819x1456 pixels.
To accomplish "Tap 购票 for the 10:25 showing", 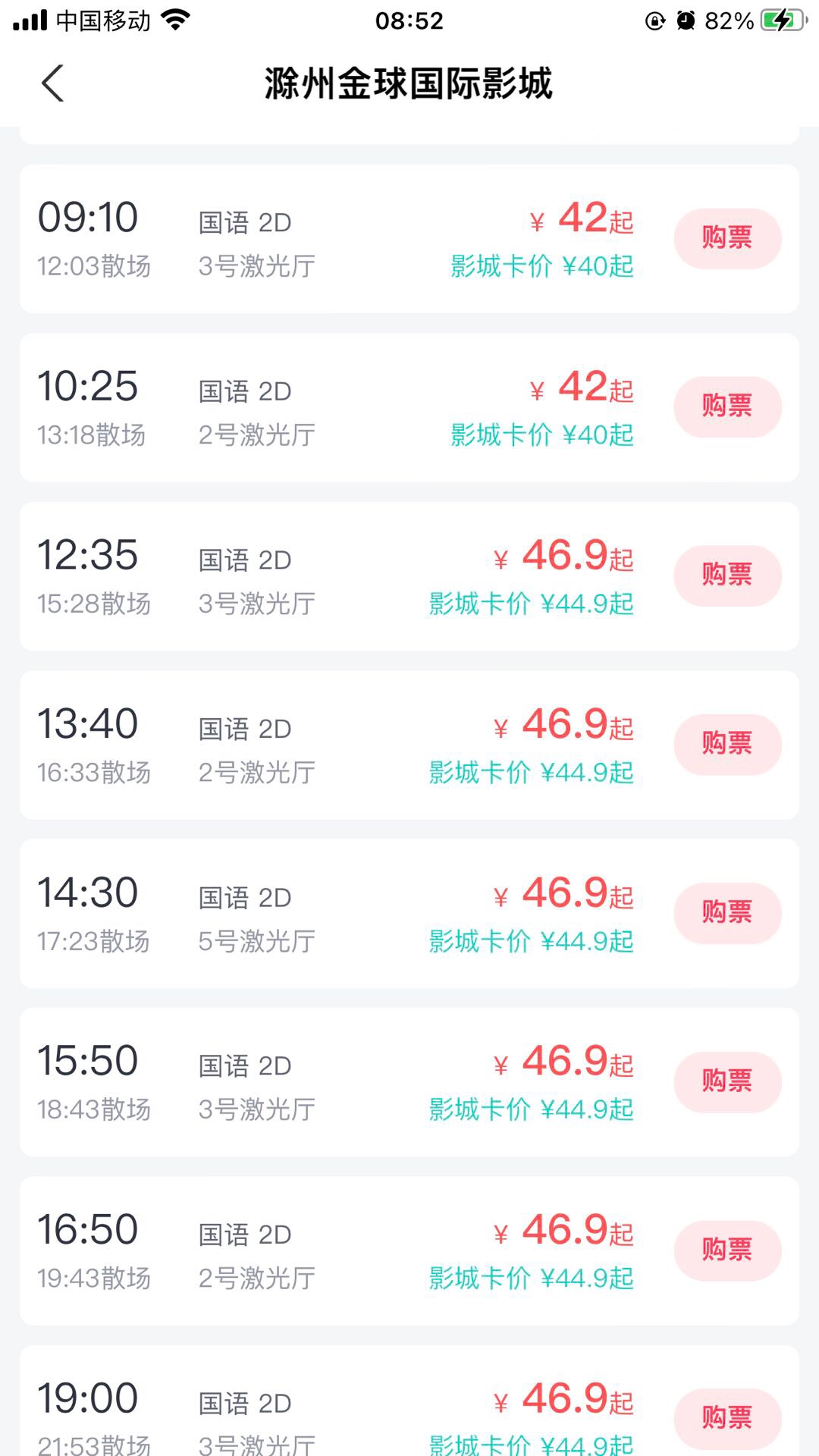I will [727, 407].
